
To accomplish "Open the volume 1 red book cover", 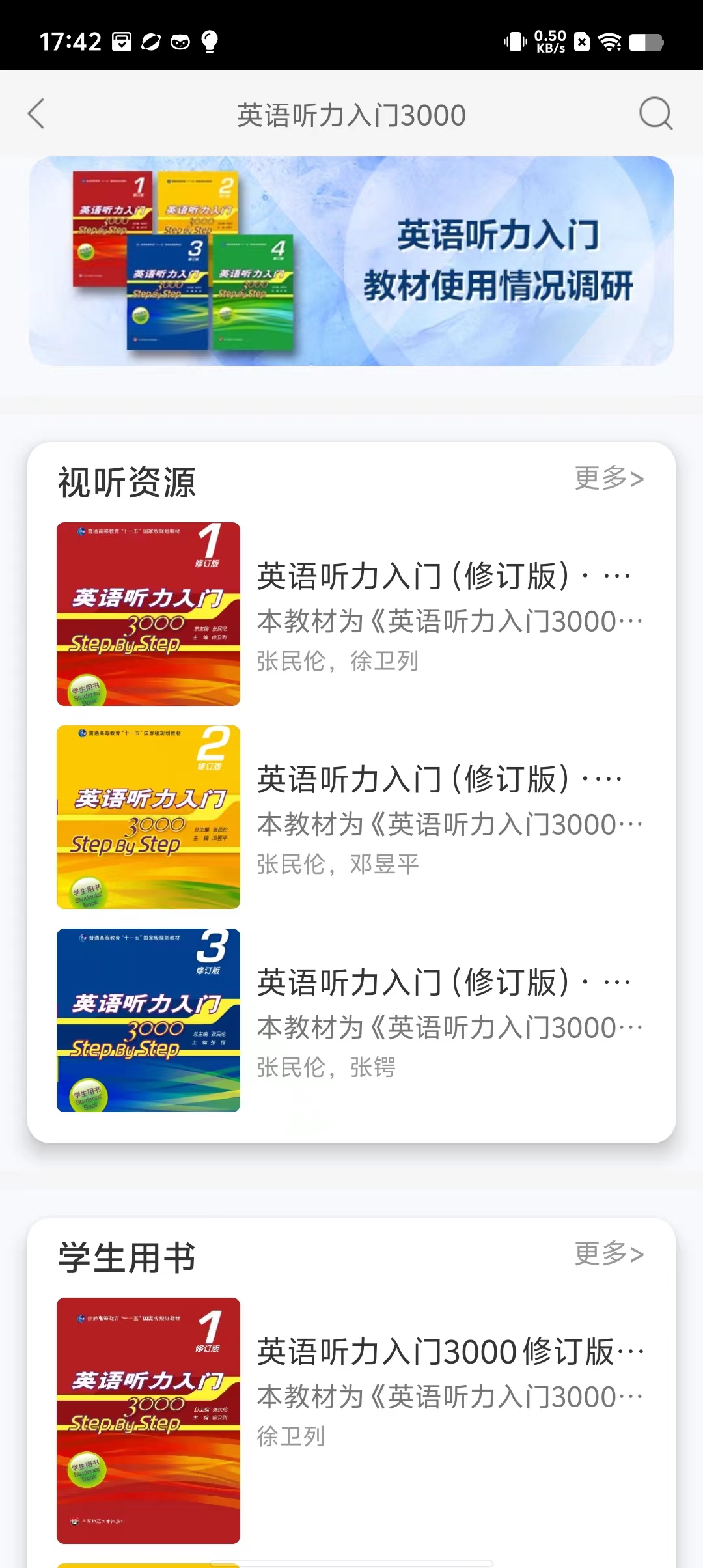I will pos(148,612).
